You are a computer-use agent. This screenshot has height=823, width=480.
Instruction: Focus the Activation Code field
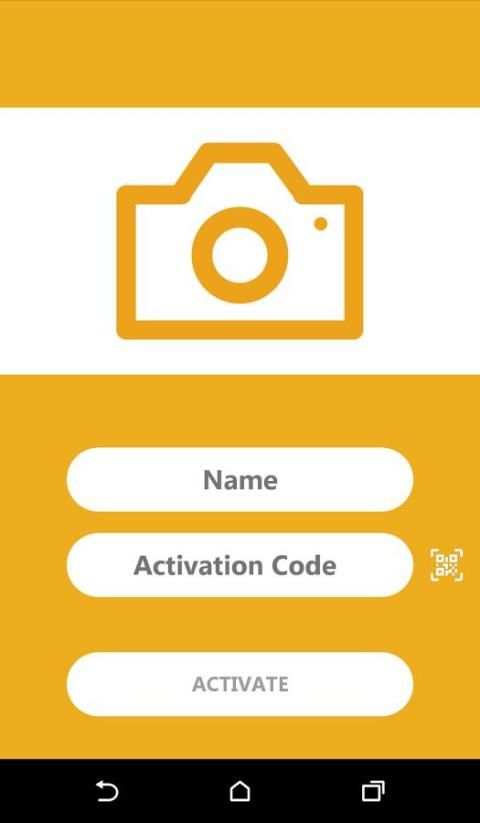point(240,565)
